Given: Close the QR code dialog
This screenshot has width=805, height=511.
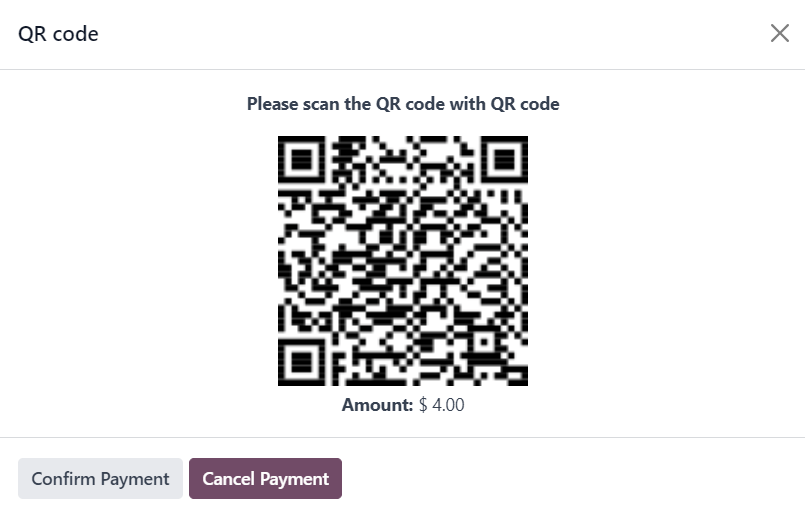Looking at the screenshot, I should pos(779,33).
